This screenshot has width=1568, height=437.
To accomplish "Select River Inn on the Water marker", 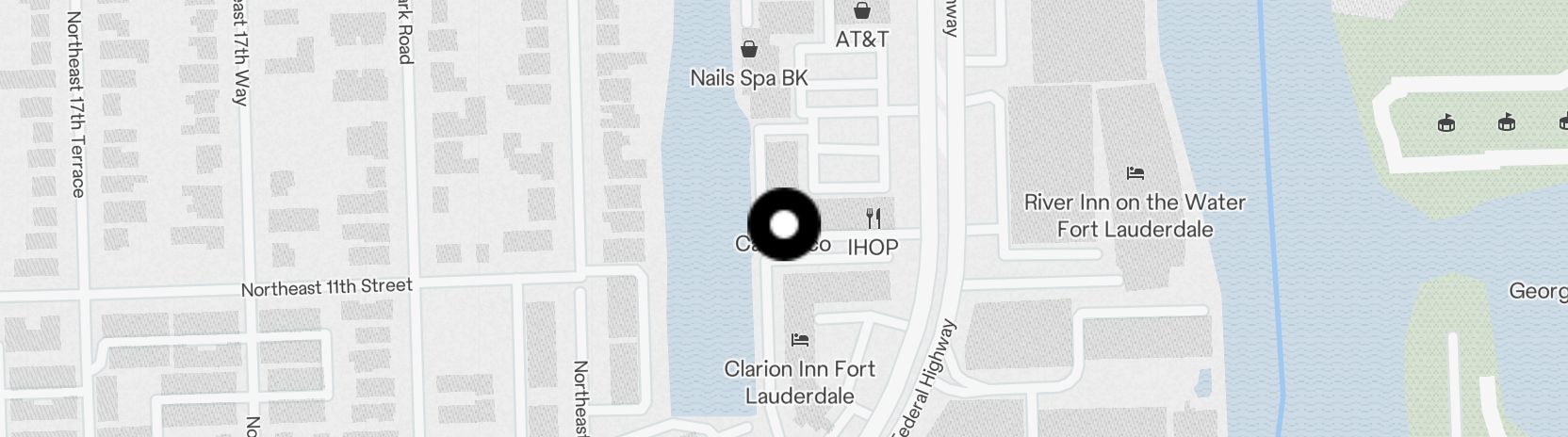I will [x=1135, y=173].
